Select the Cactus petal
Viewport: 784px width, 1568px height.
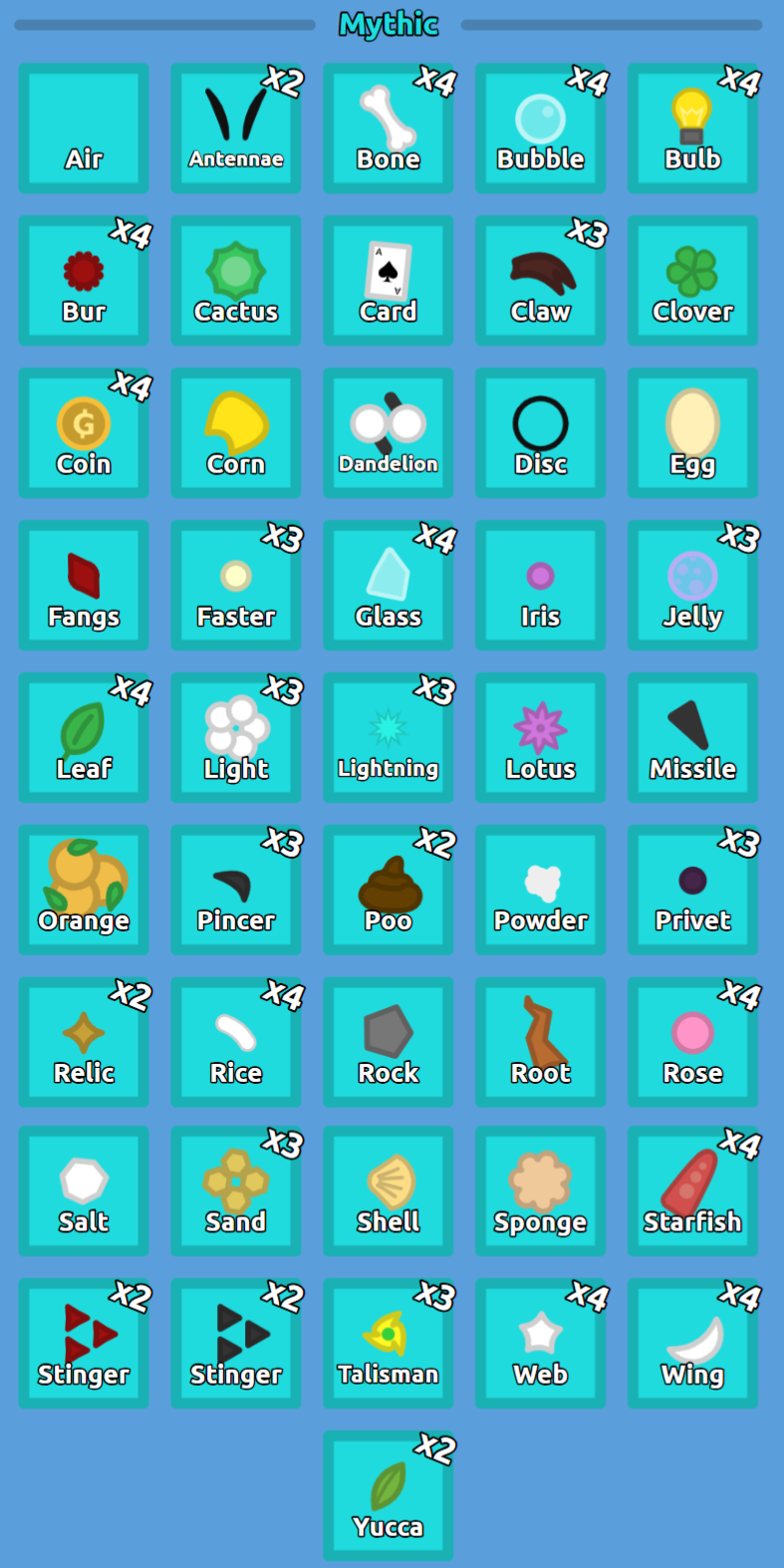(236, 281)
